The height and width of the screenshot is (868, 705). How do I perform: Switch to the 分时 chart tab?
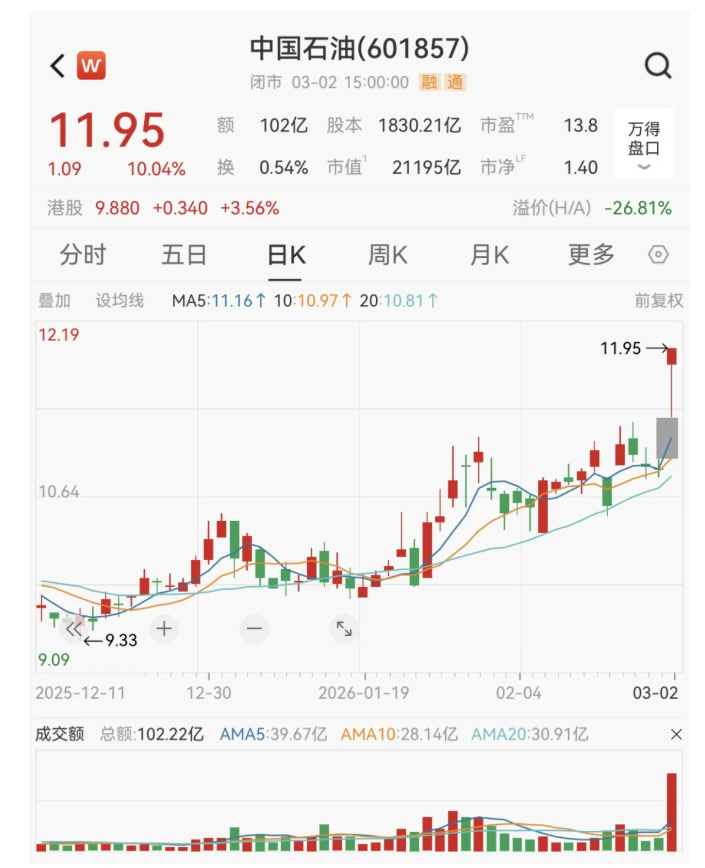(82, 255)
